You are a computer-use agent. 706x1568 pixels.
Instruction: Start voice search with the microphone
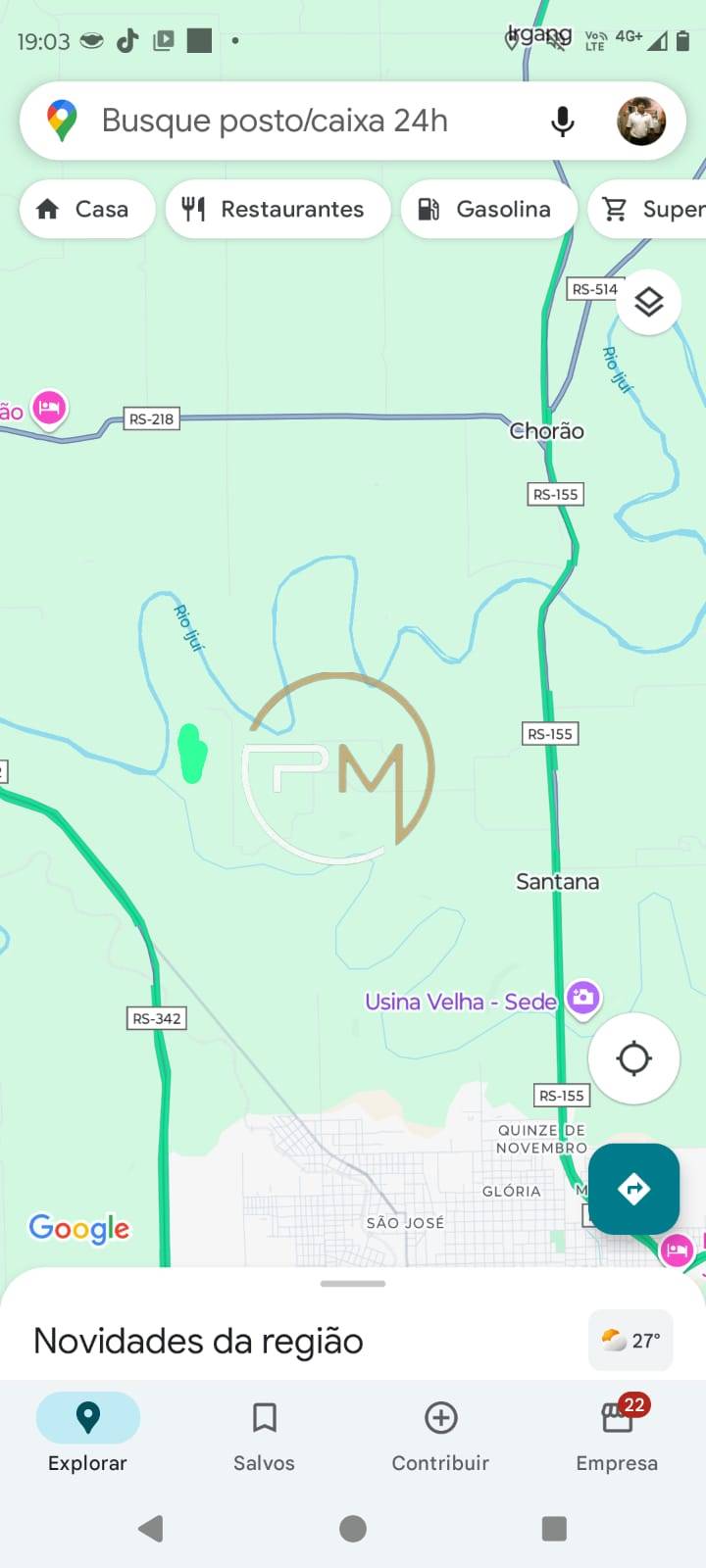(562, 121)
